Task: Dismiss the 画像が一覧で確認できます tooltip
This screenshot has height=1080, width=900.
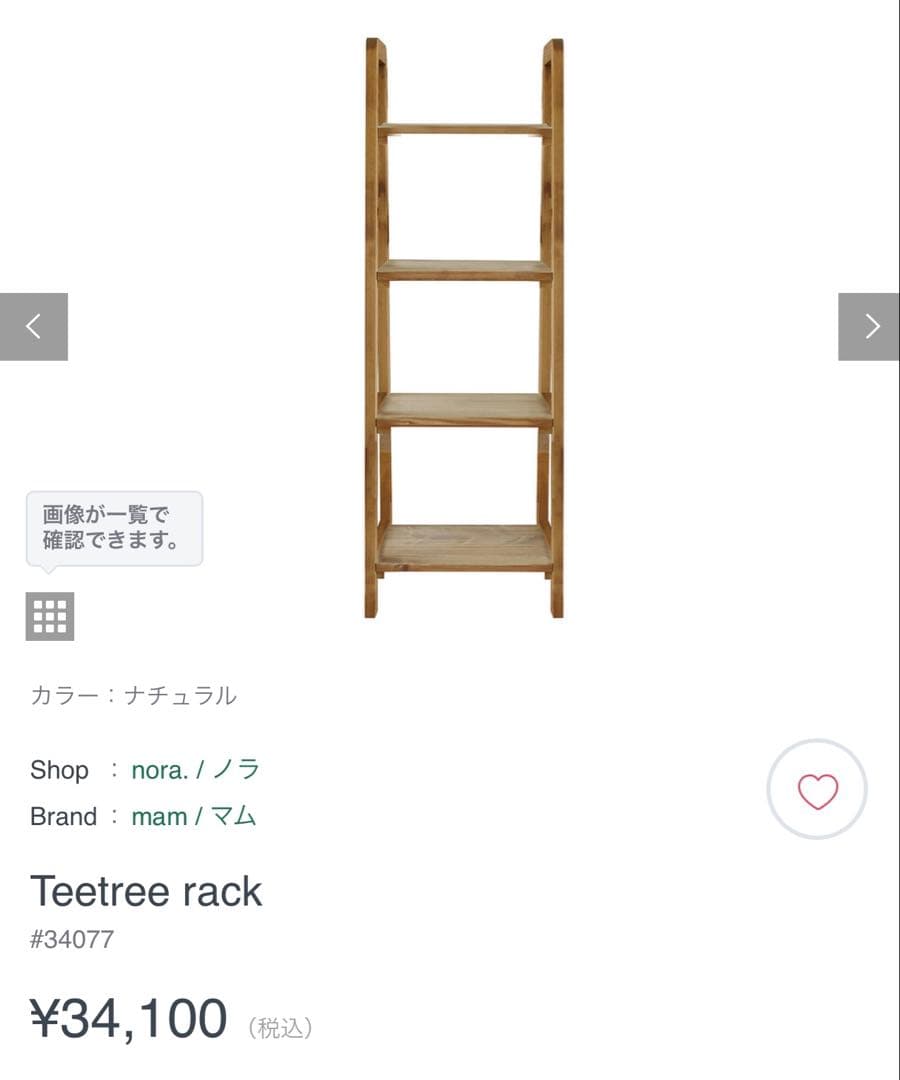Action: (x=113, y=528)
